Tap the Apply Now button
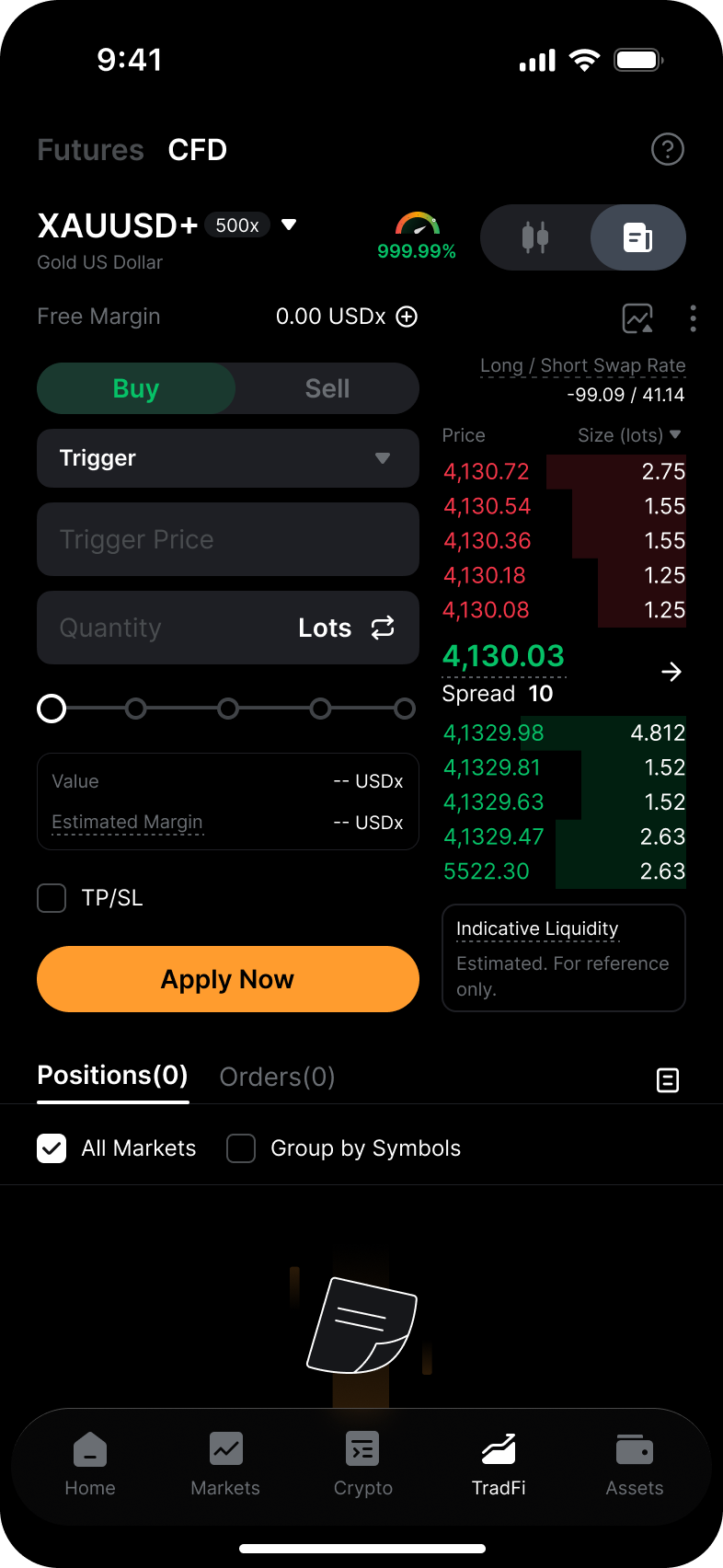Viewport: 723px width, 1568px height. click(x=228, y=979)
